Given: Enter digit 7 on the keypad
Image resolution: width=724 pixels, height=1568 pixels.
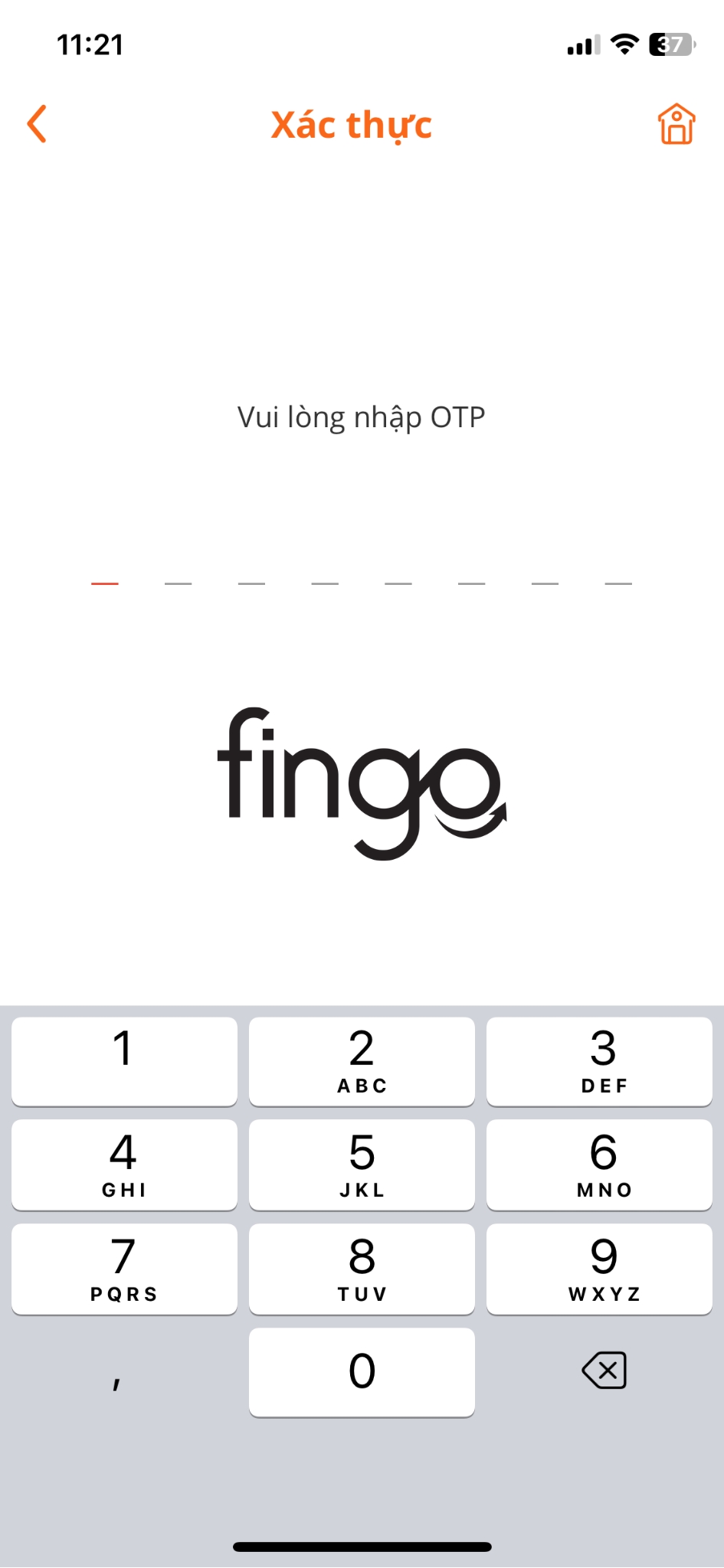Looking at the screenshot, I should coord(124,1269).
